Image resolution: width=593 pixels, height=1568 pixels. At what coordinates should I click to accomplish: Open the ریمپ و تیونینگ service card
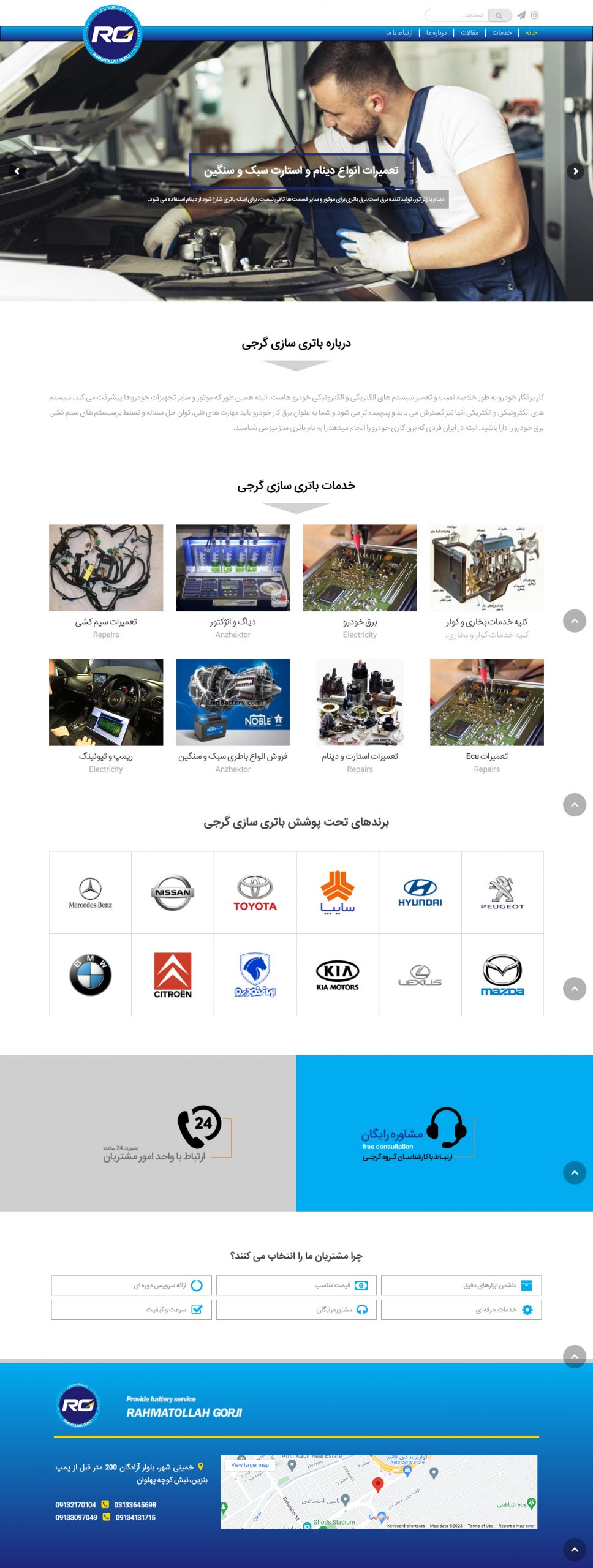(106, 703)
